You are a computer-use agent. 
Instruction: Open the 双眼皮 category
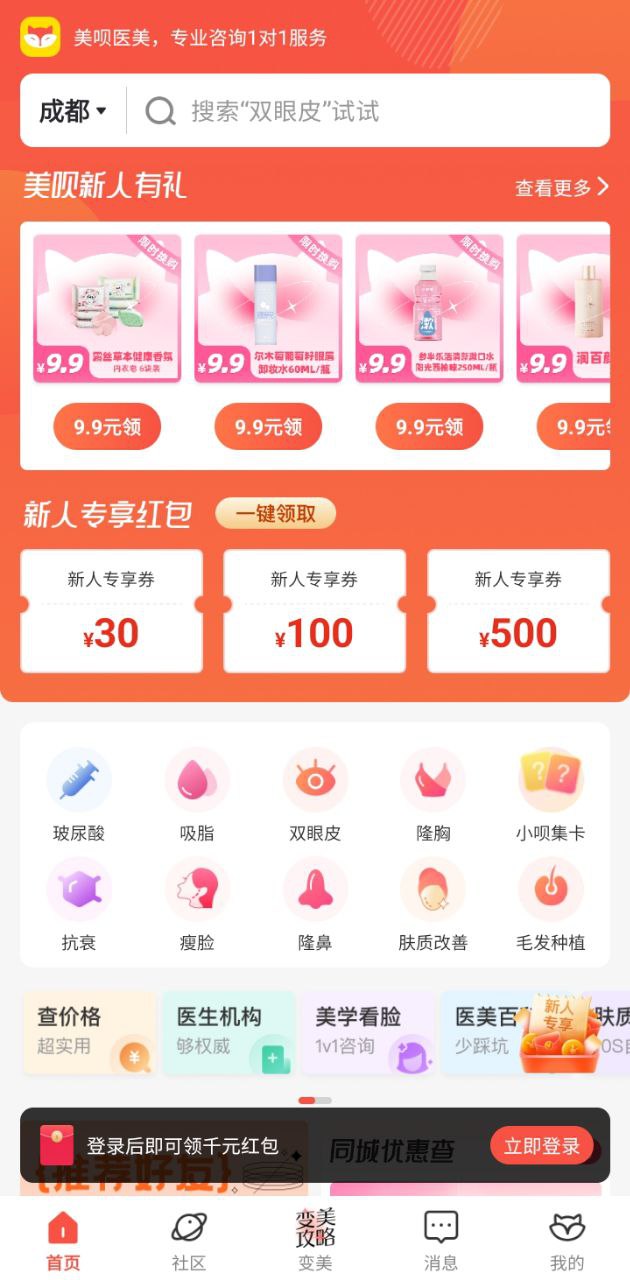(x=315, y=796)
